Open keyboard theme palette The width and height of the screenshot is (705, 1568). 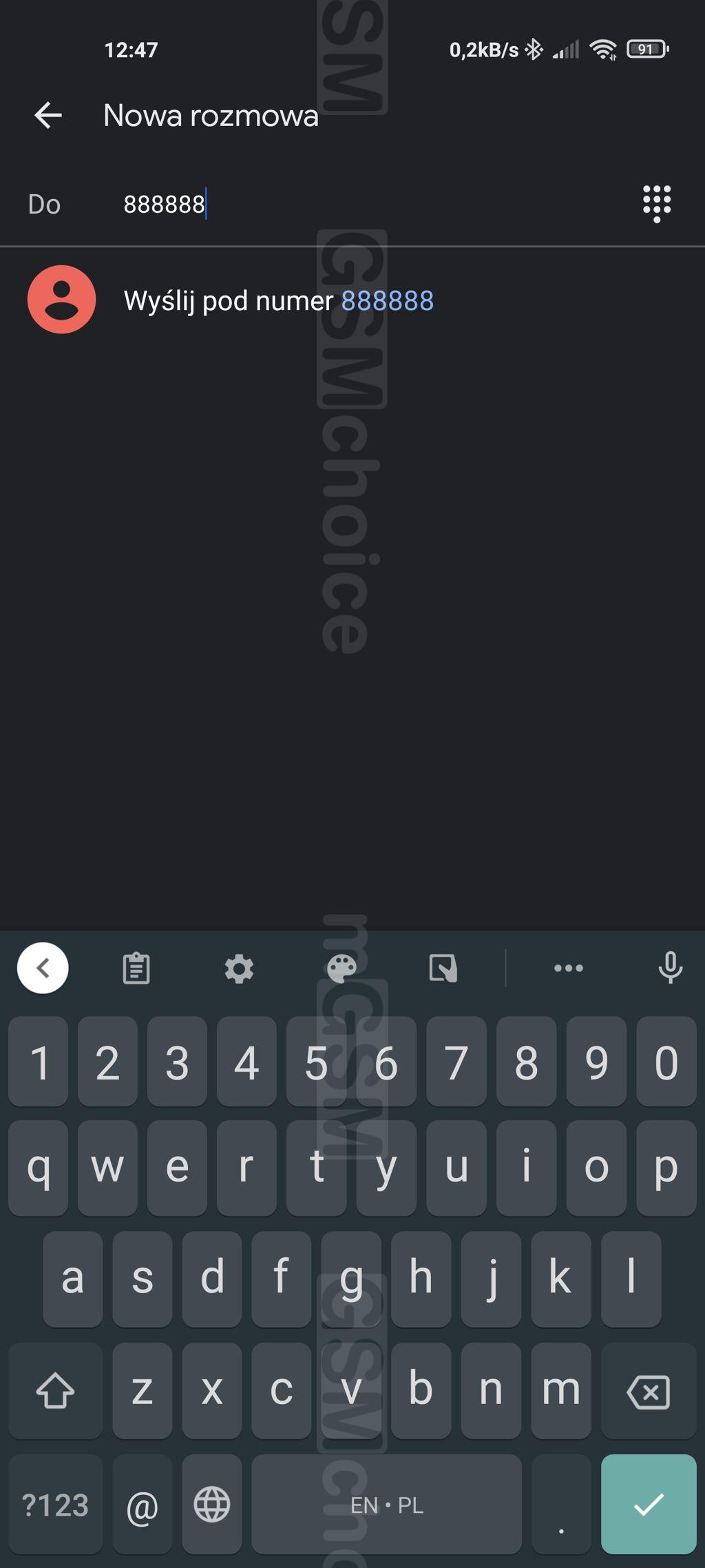(341, 969)
